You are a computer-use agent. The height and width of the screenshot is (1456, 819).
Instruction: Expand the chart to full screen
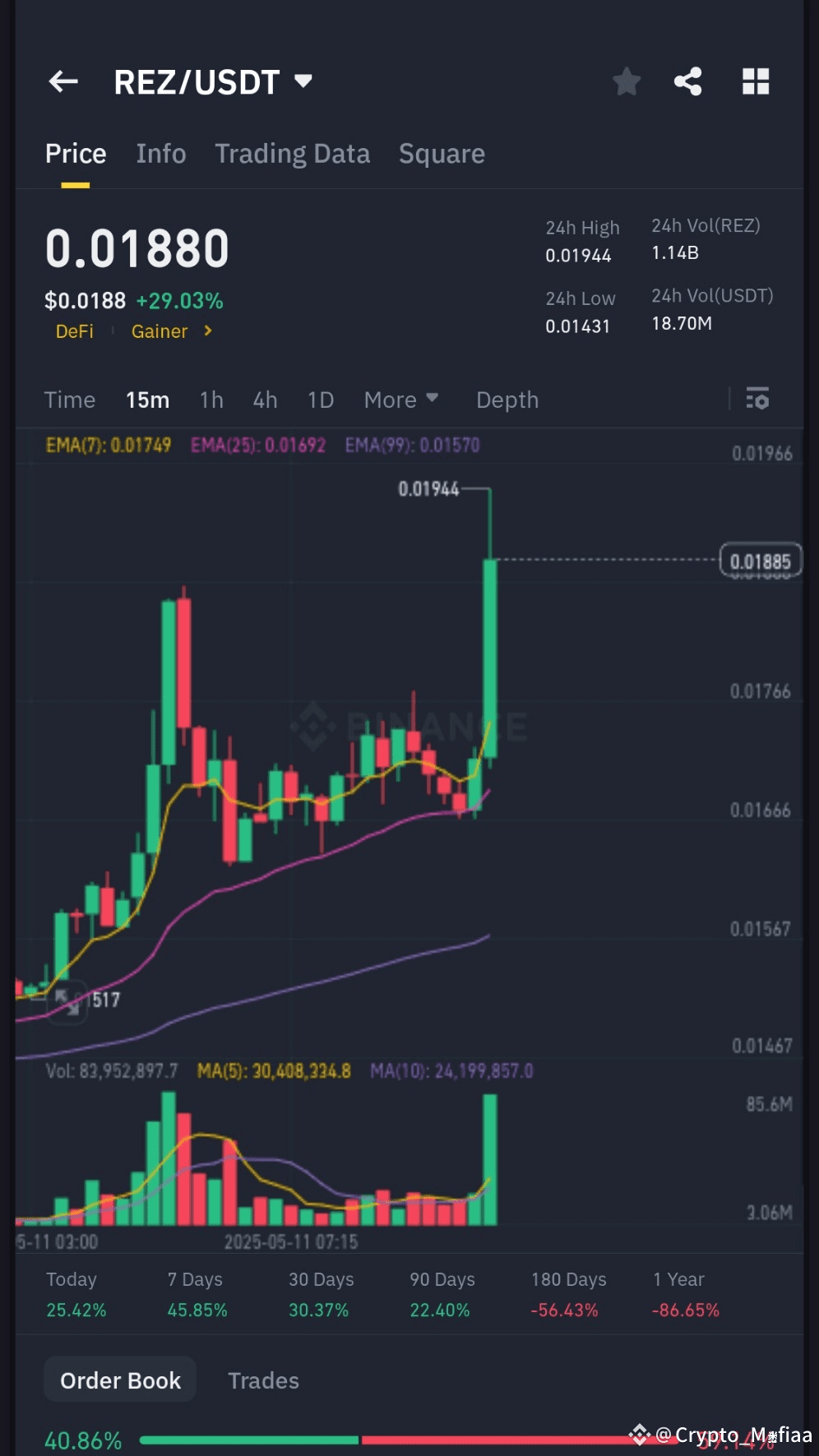[67, 1001]
